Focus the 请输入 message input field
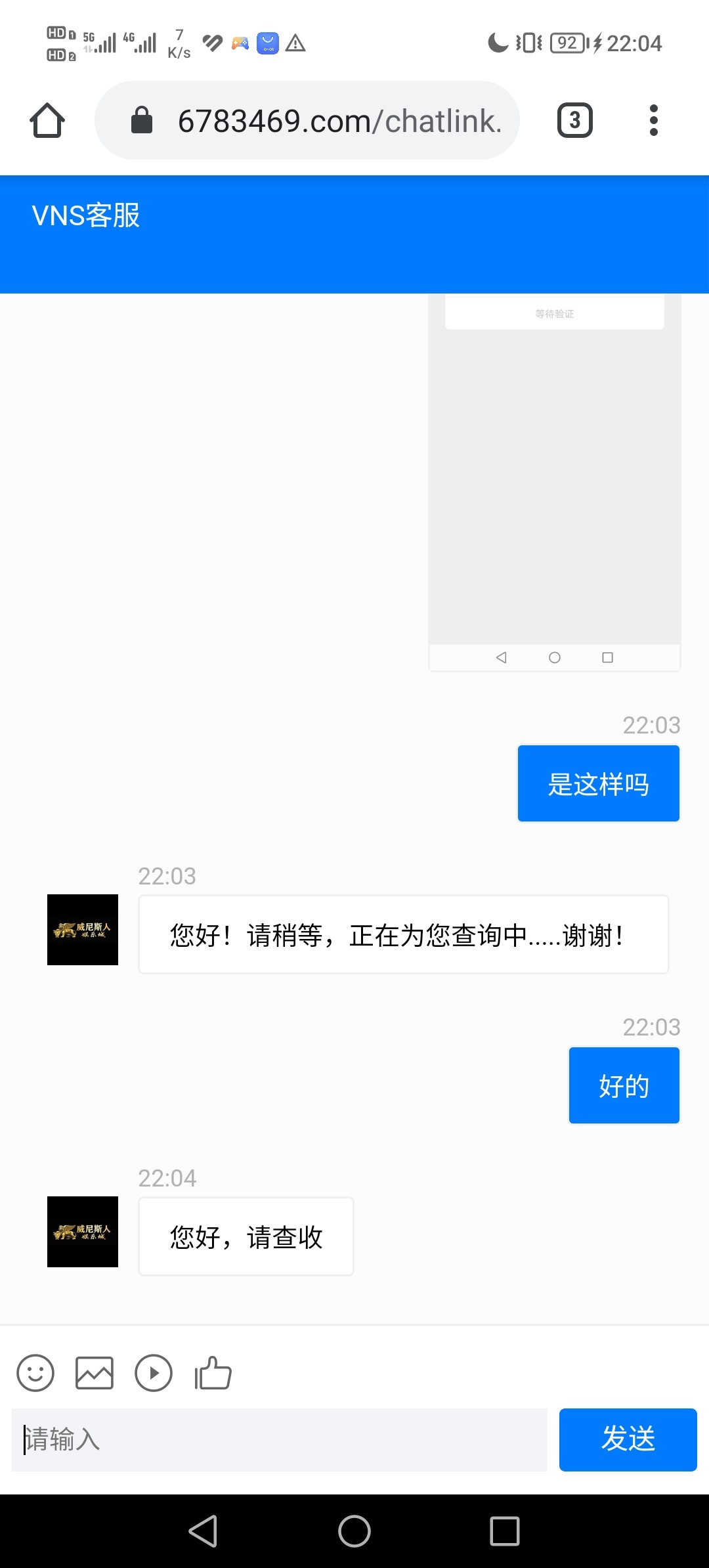Image resolution: width=709 pixels, height=1568 pixels. (279, 1440)
